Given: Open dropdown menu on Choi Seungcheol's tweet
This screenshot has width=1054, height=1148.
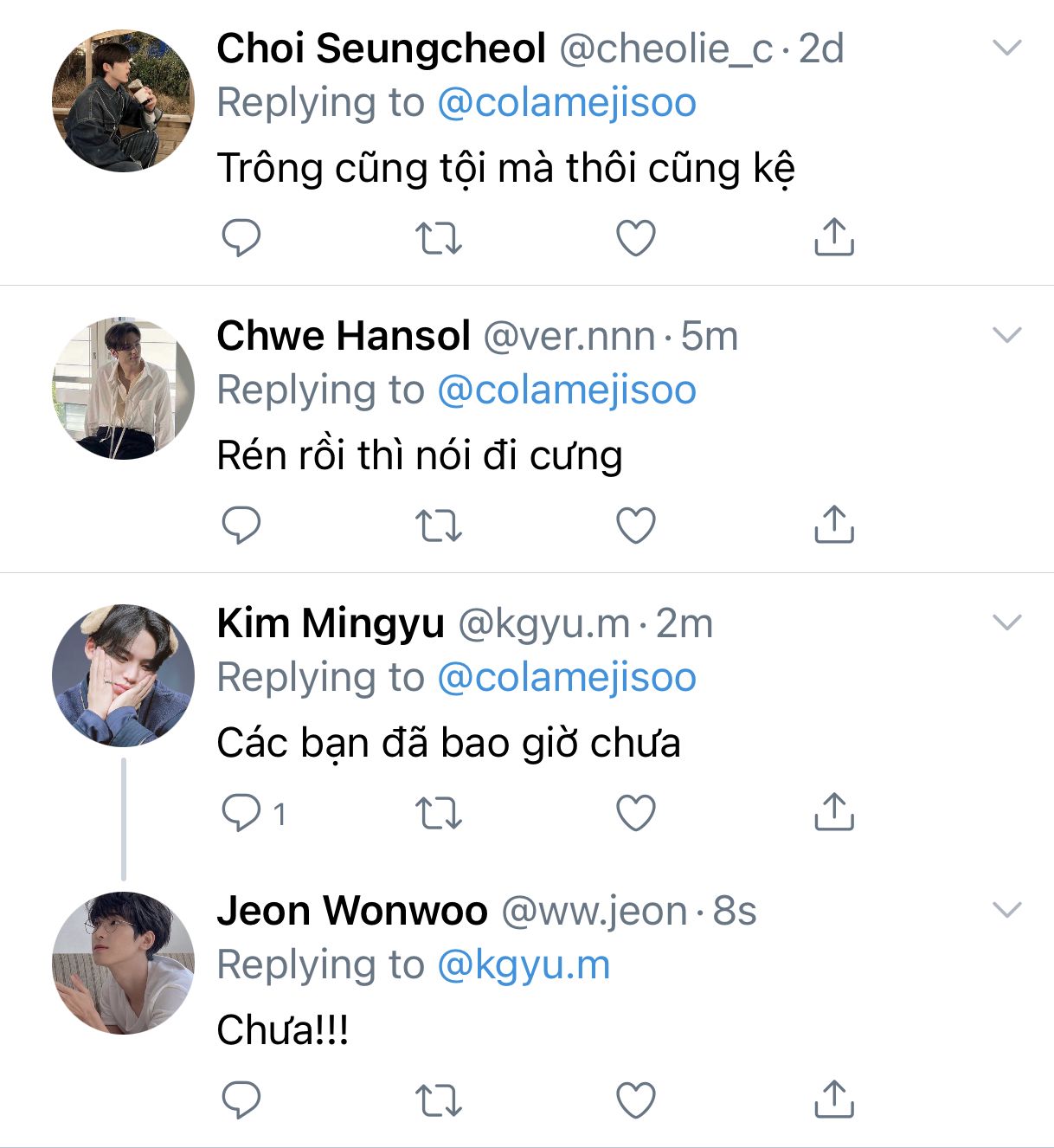Looking at the screenshot, I should click(x=1007, y=48).
